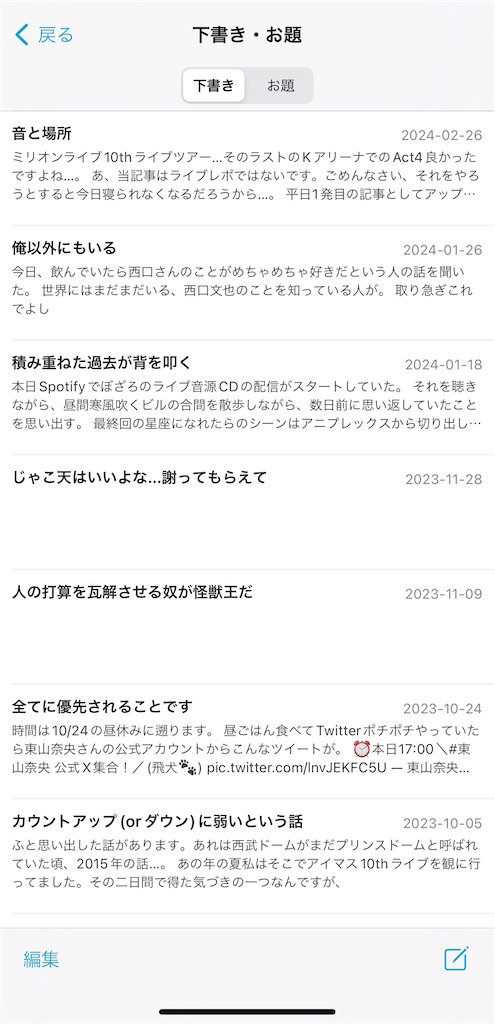Open the draft 積み重ねた過去が背を叩く
Viewport: 495px width, 1024px height.
coord(248,397)
